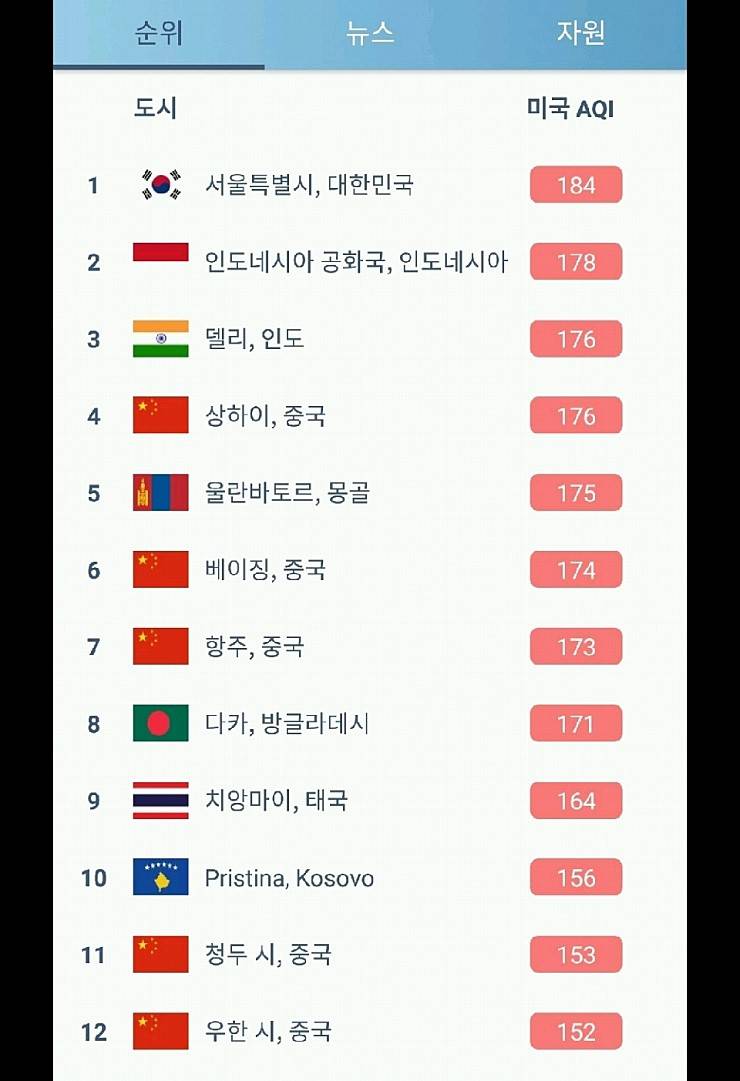The image size is (740, 1081).
Task: Open the 다카, 방글라데시 row
Action: point(370,724)
